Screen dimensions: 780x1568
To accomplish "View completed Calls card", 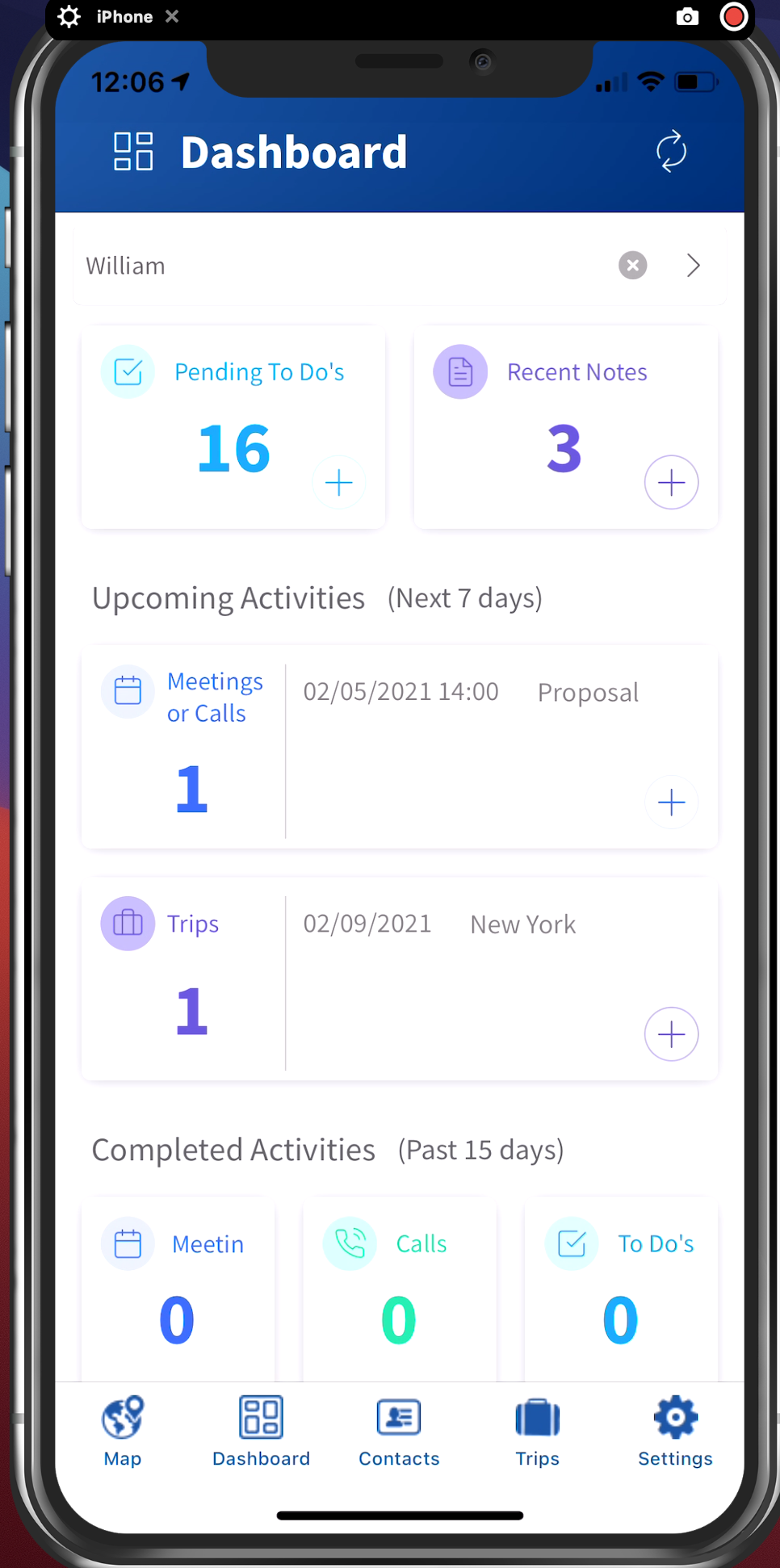I will [400, 1289].
